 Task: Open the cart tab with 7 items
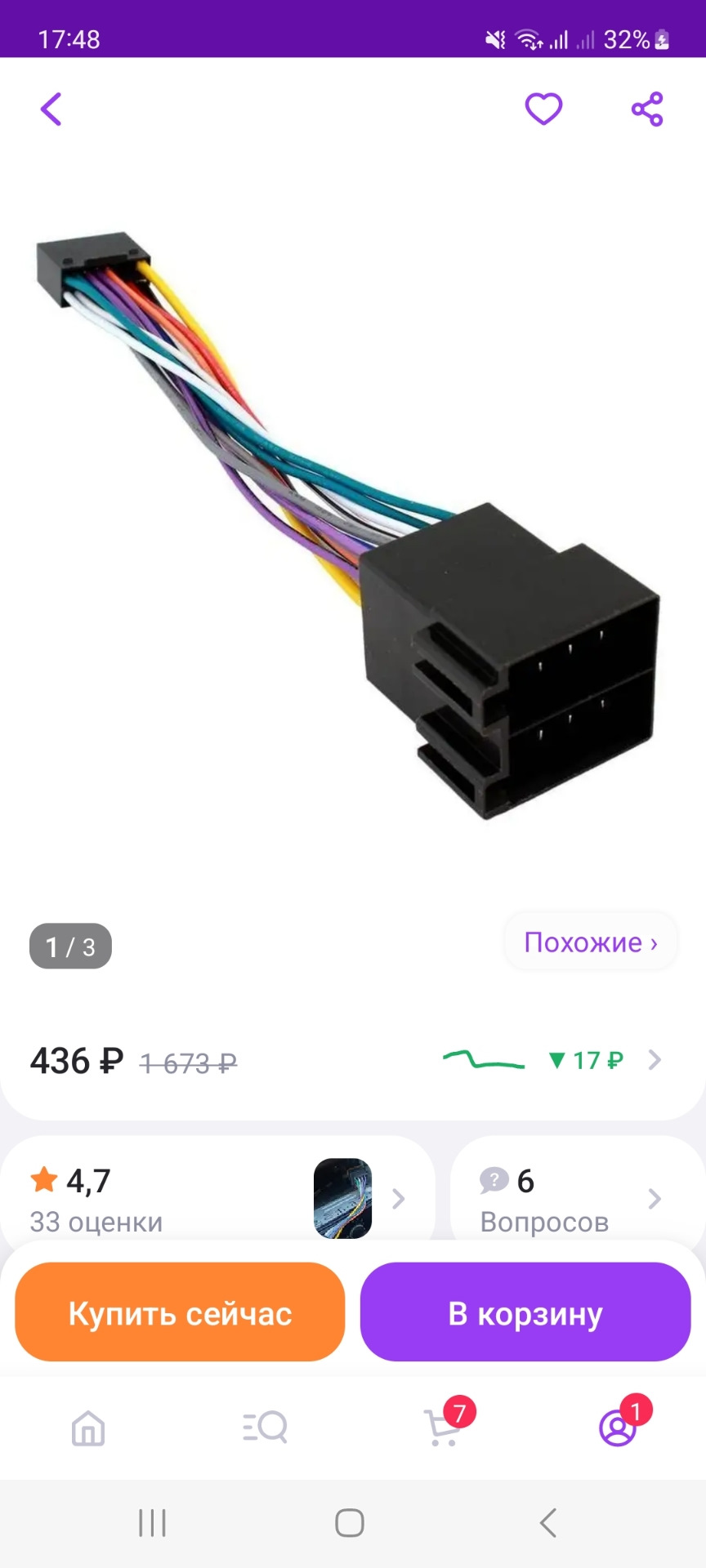click(443, 1428)
